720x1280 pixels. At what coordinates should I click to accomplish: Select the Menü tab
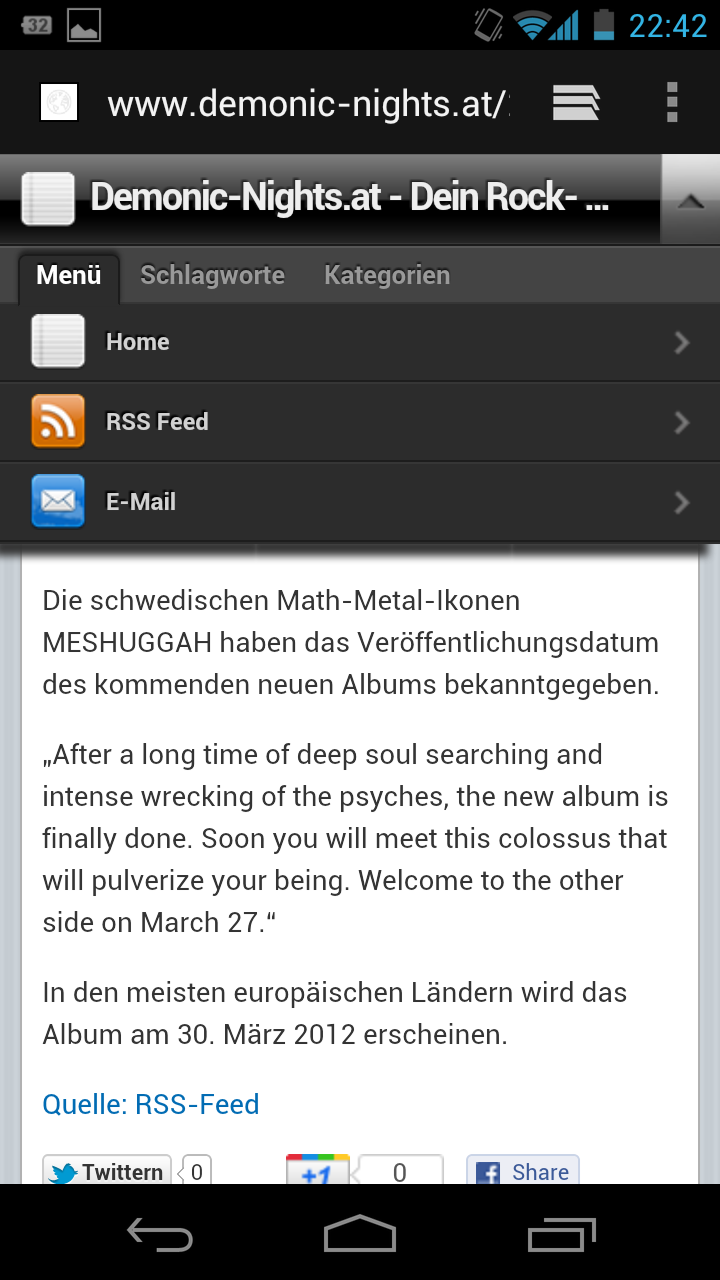coord(69,275)
